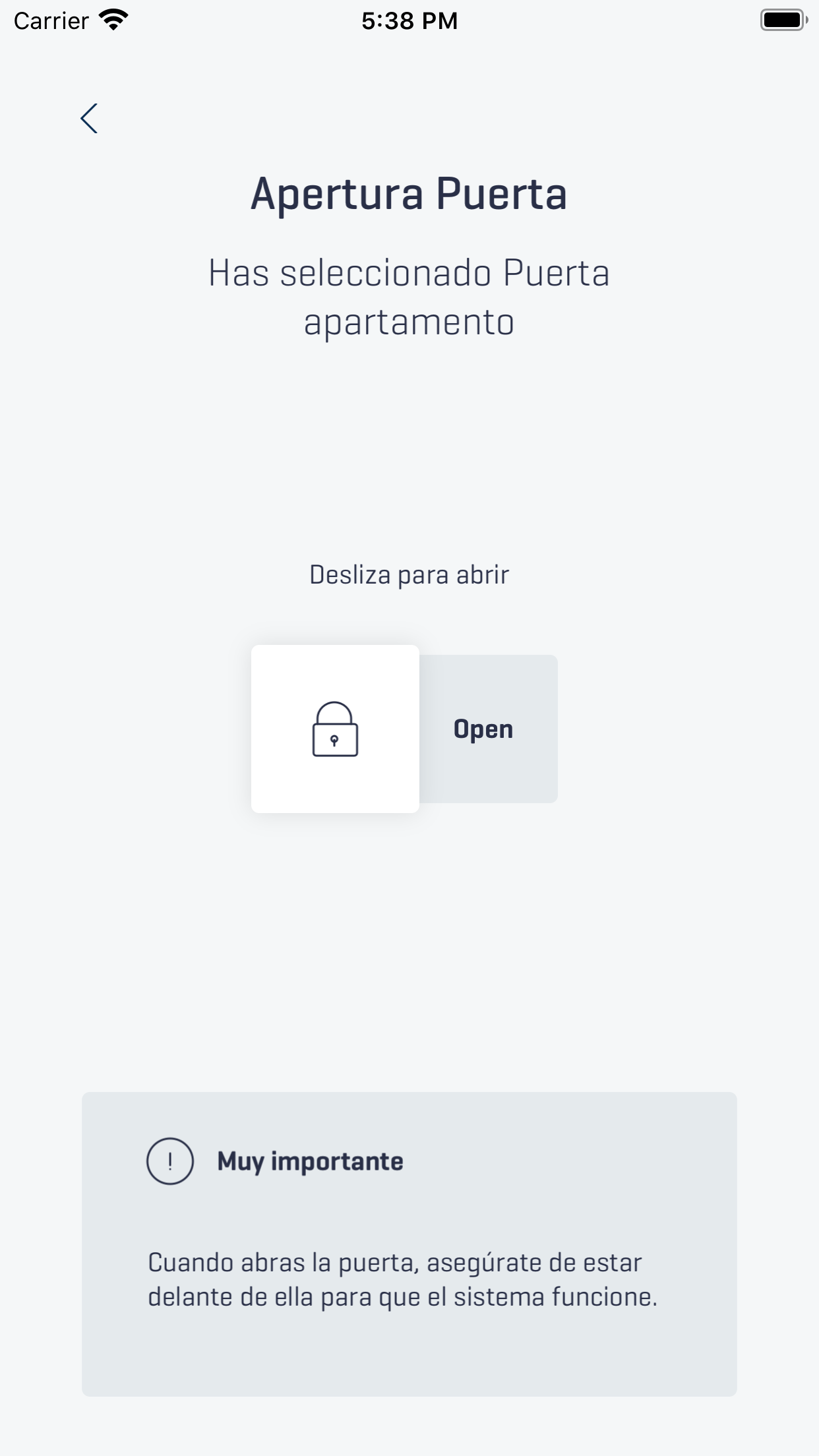This screenshot has height=1456, width=819.
Task: Go back using the top-left arrow
Action: (89, 119)
